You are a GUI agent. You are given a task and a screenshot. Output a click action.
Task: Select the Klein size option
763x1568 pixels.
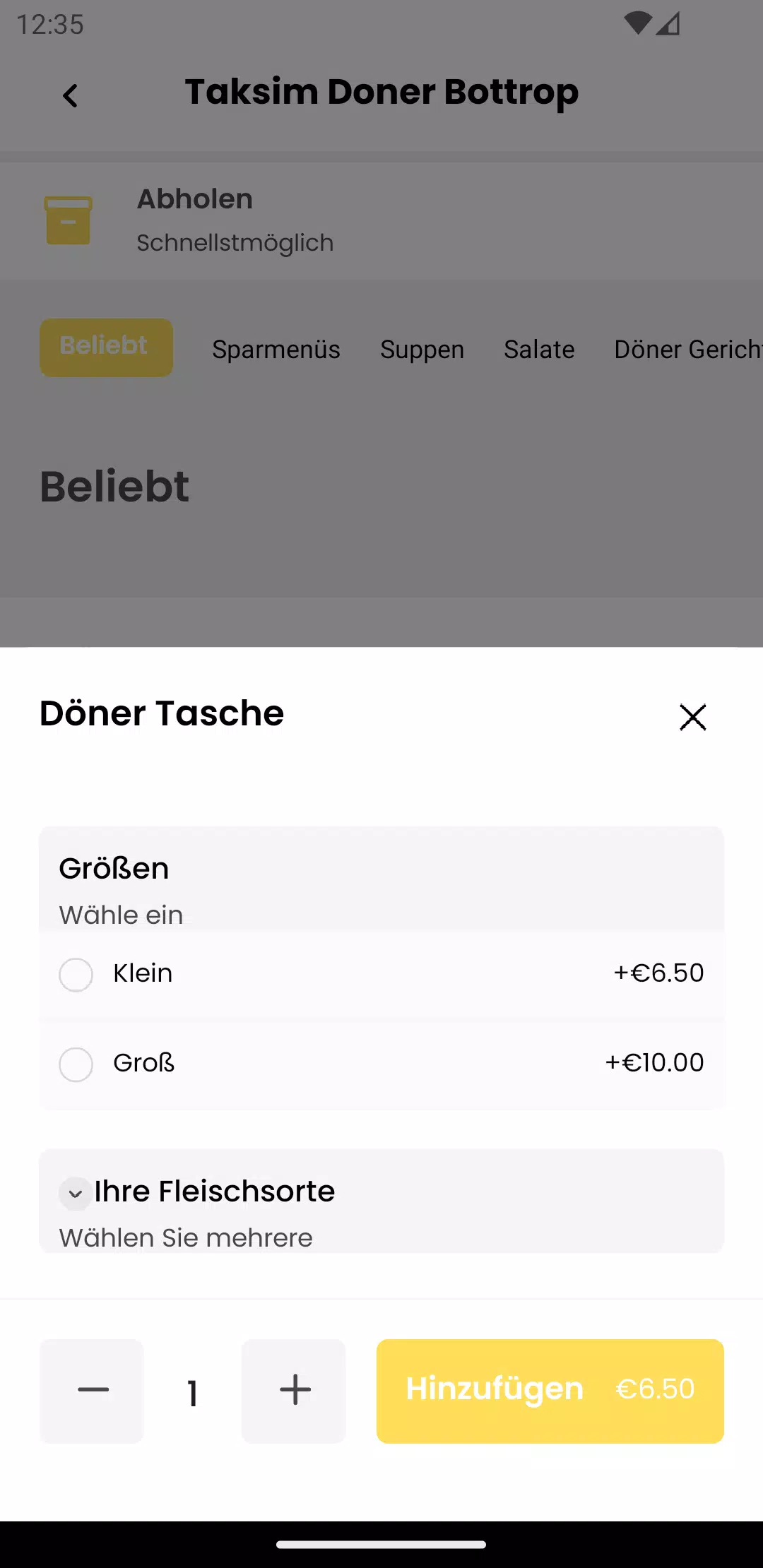[x=381, y=974]
